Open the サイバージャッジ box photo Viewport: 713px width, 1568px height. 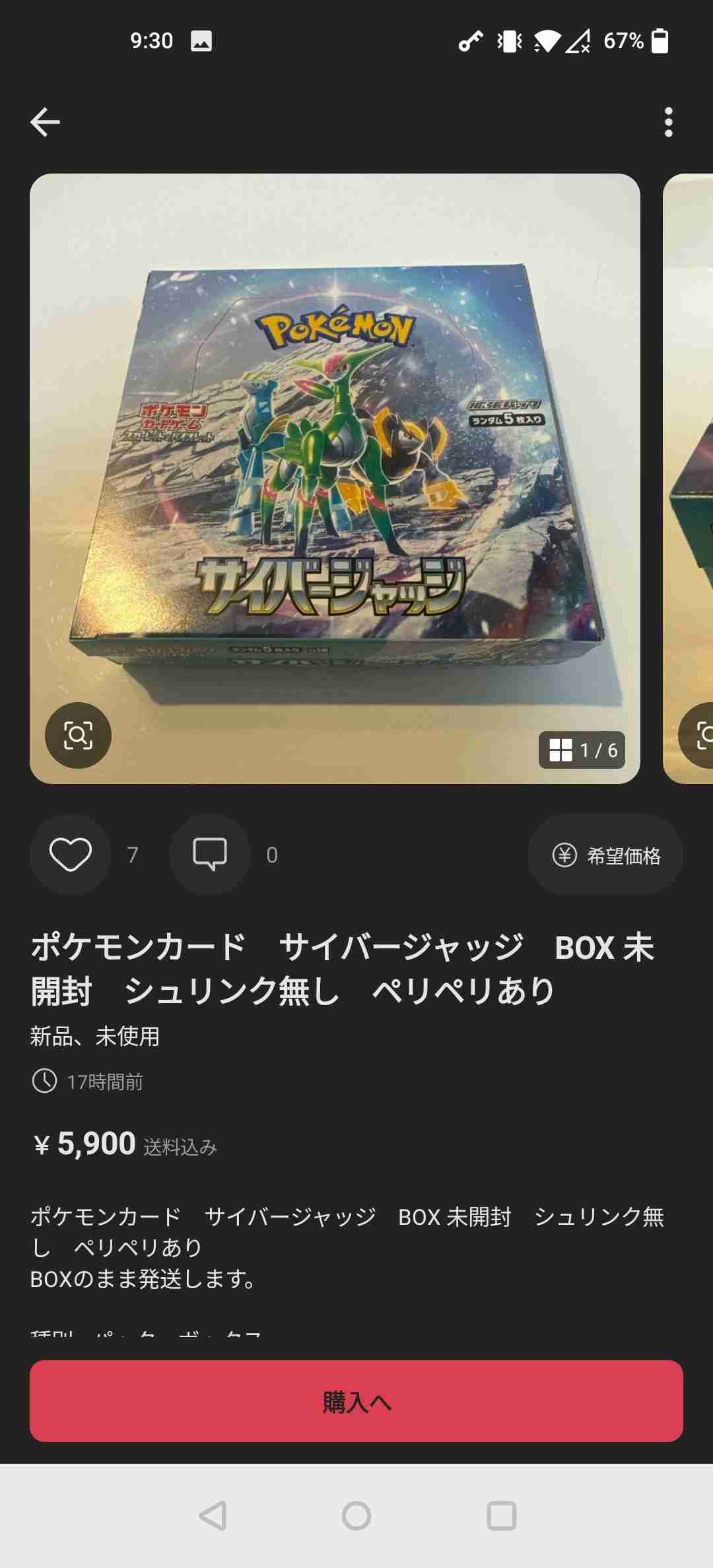point(335,462)
